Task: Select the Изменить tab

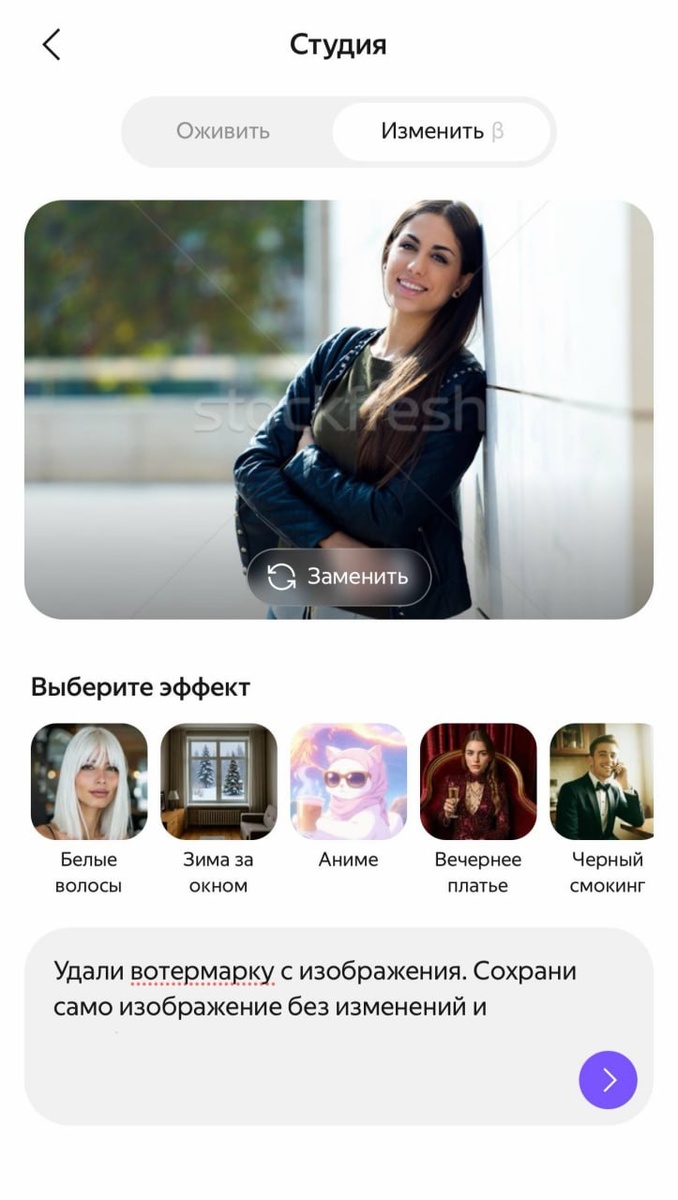Action: coord(441,131)
